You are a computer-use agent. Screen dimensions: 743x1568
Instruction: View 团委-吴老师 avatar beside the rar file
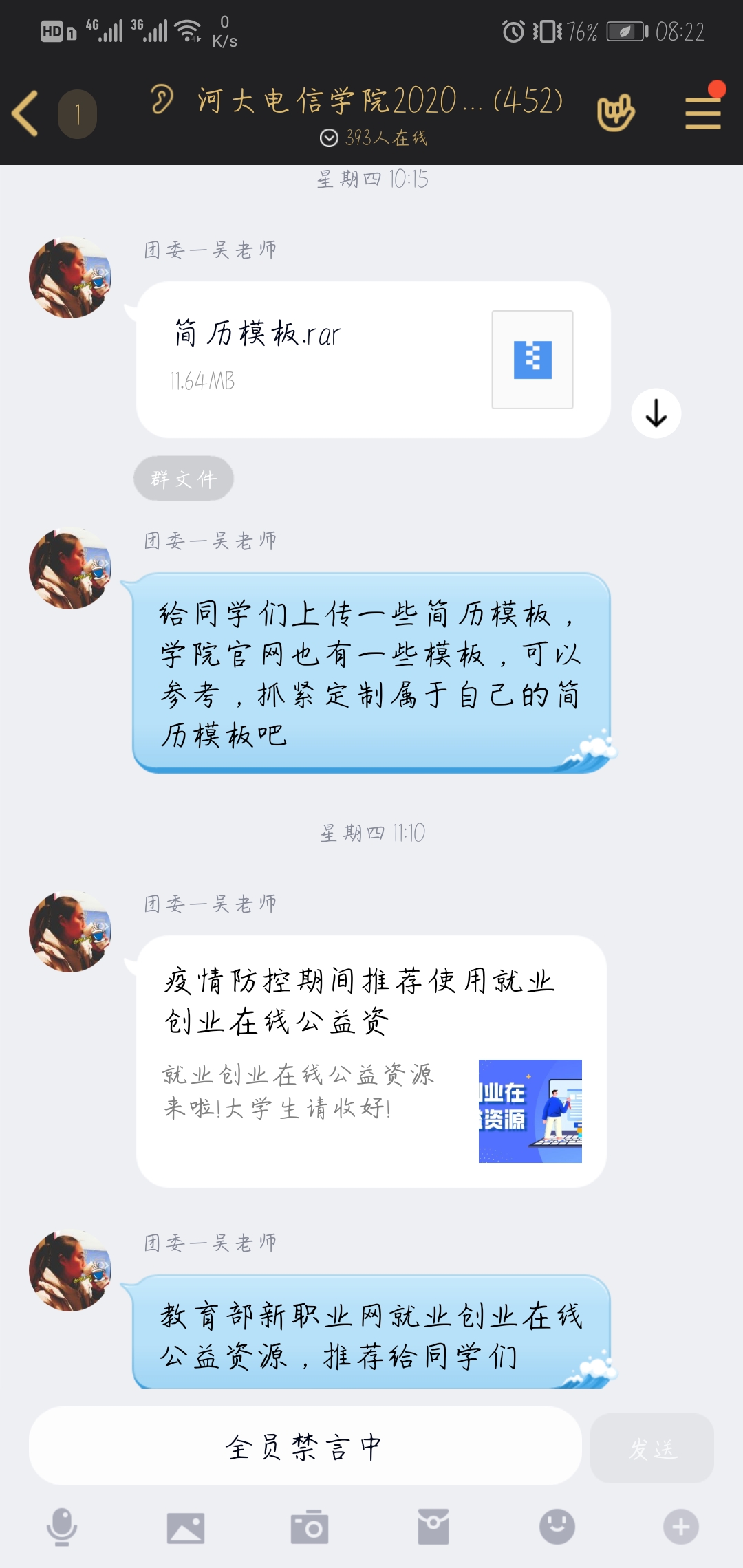[70, 277]
